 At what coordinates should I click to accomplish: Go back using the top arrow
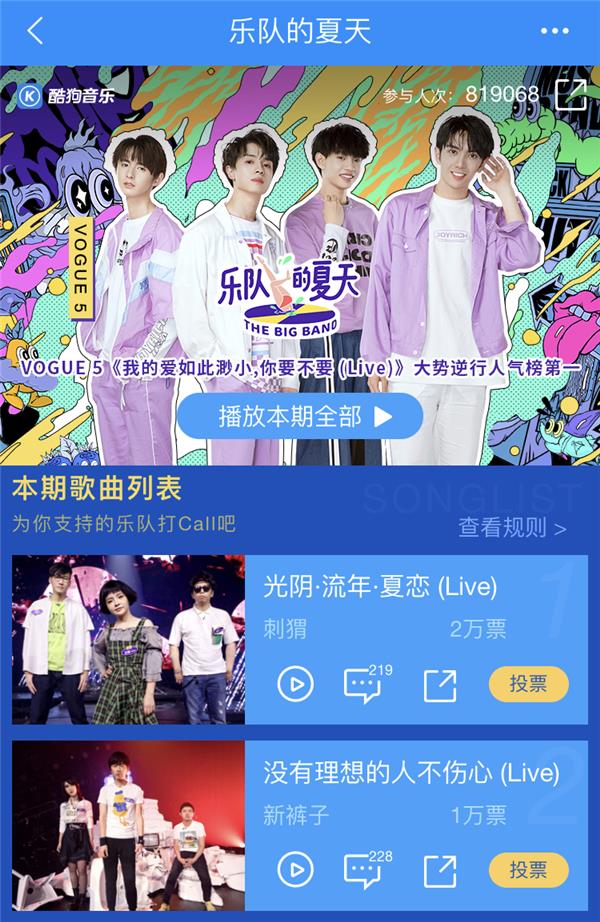pos(36,31)
